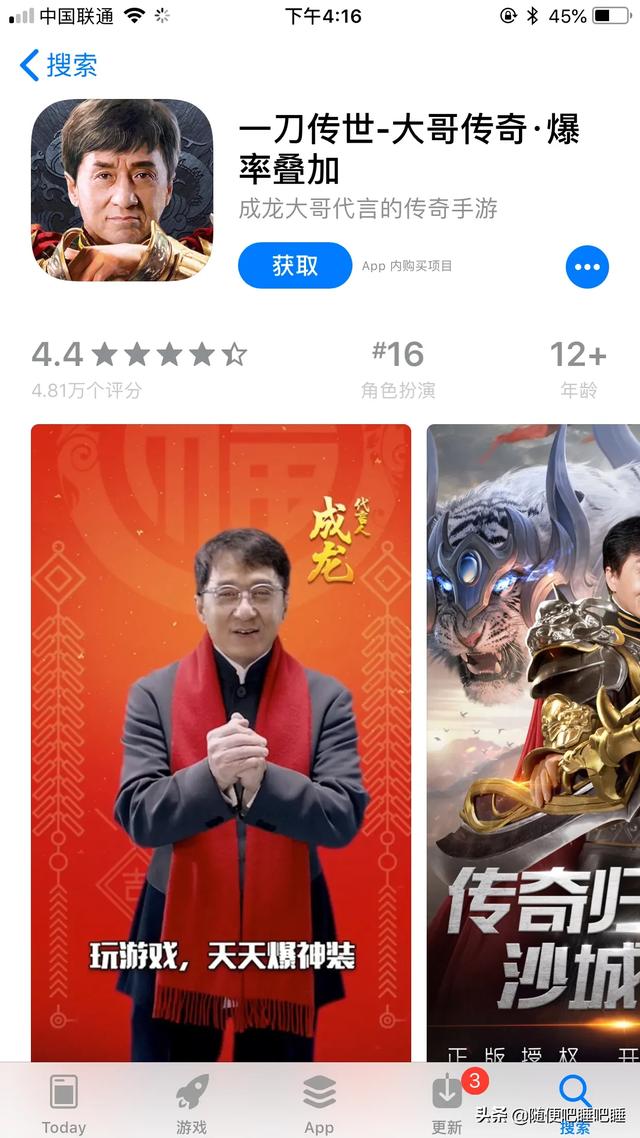Open the three-dot more options menu
The height and width of the screenshot is (1138, 640).
[x=587, y=266]
